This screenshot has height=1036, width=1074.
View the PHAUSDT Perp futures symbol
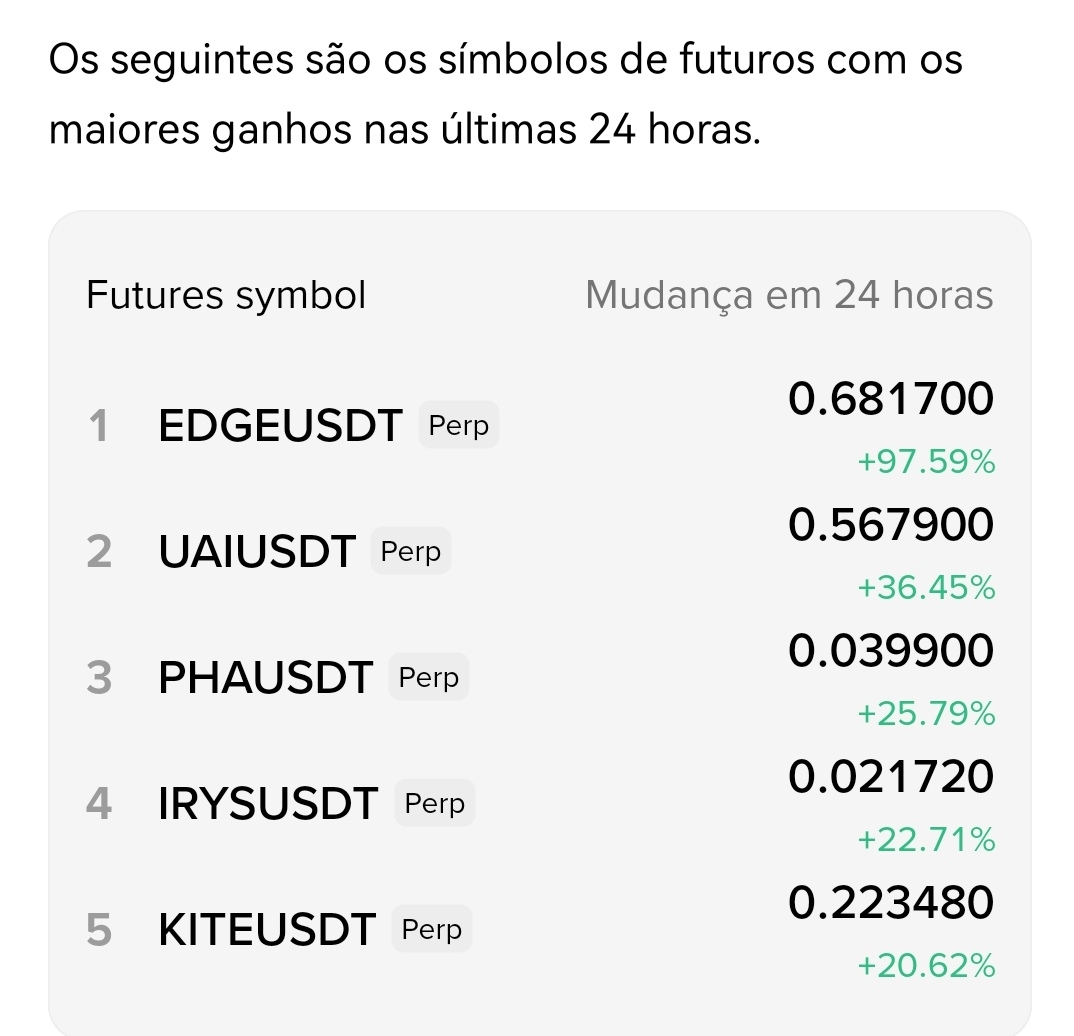[265, 678]
